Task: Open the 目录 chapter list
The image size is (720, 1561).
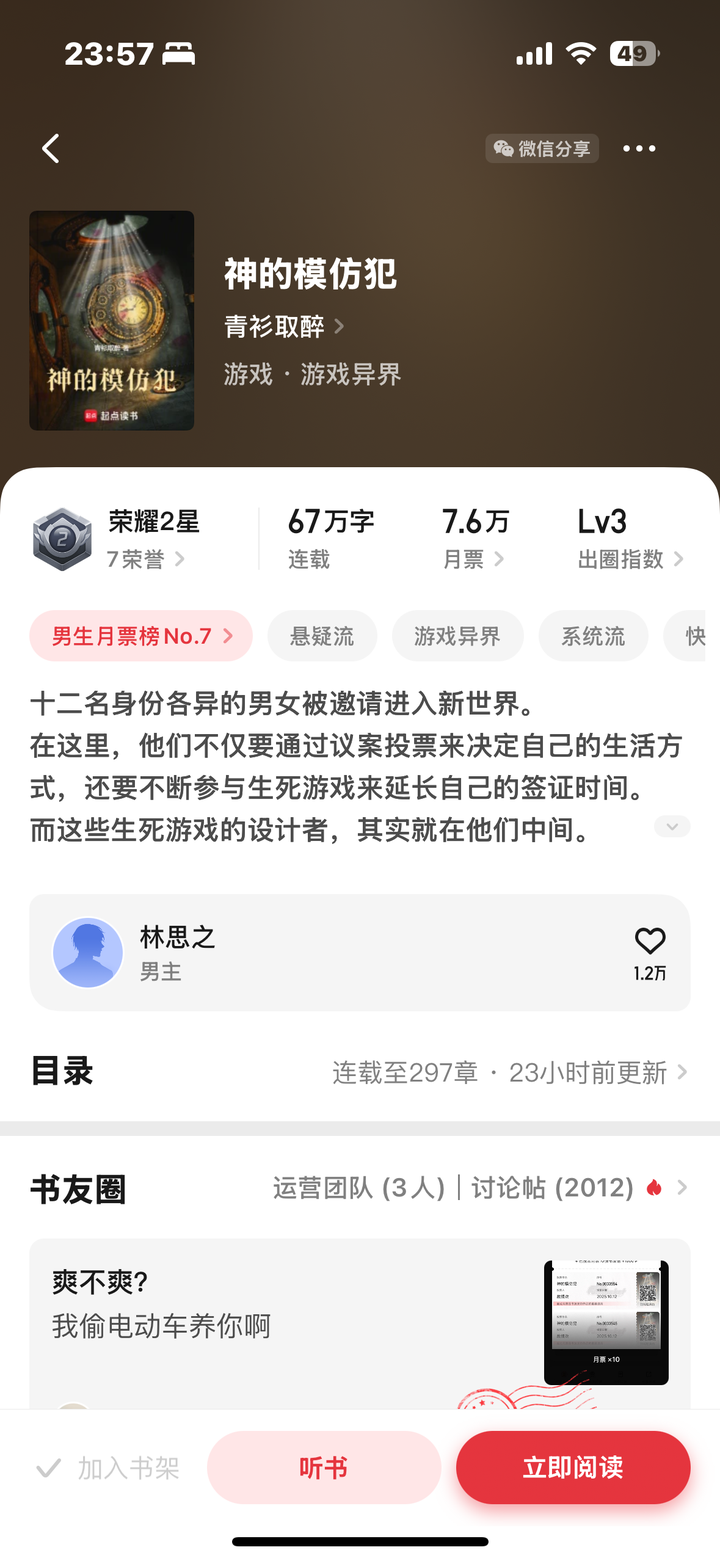Action: (360, 1073)
